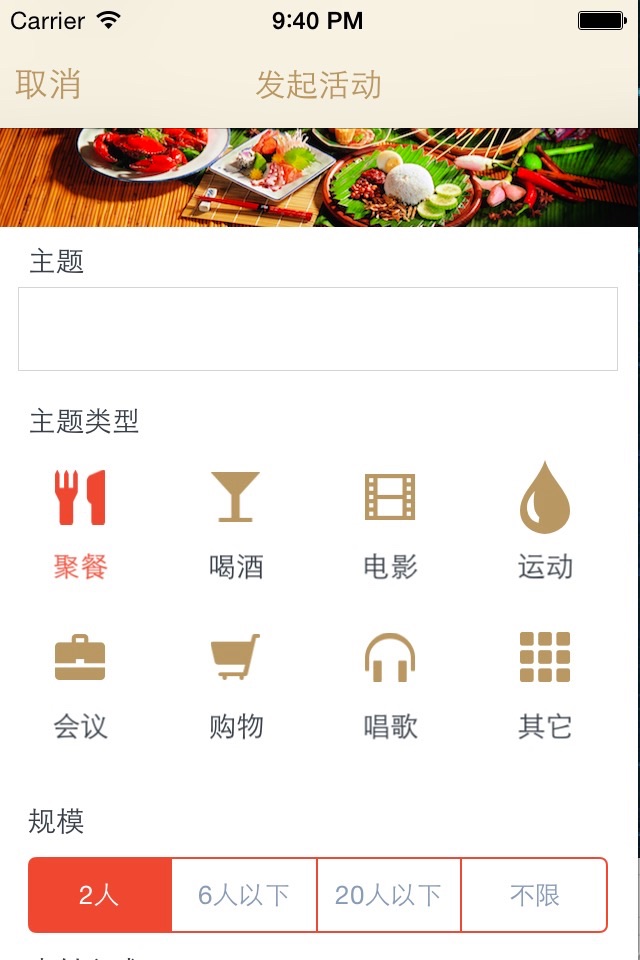
Task: Choose the 其它 other theme type
Action: (x=545, y=686)
